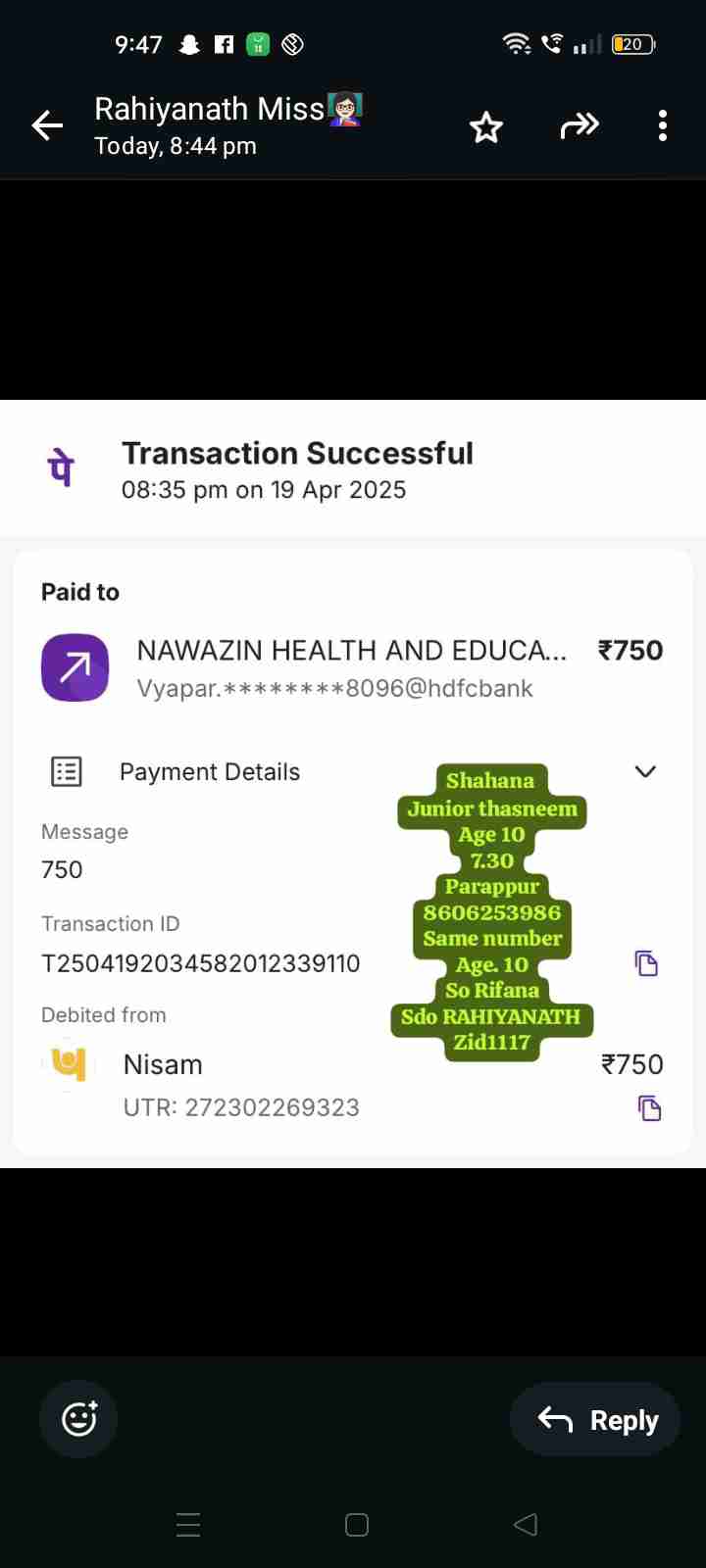Open the overflow menu

click(x=663, y=125)
